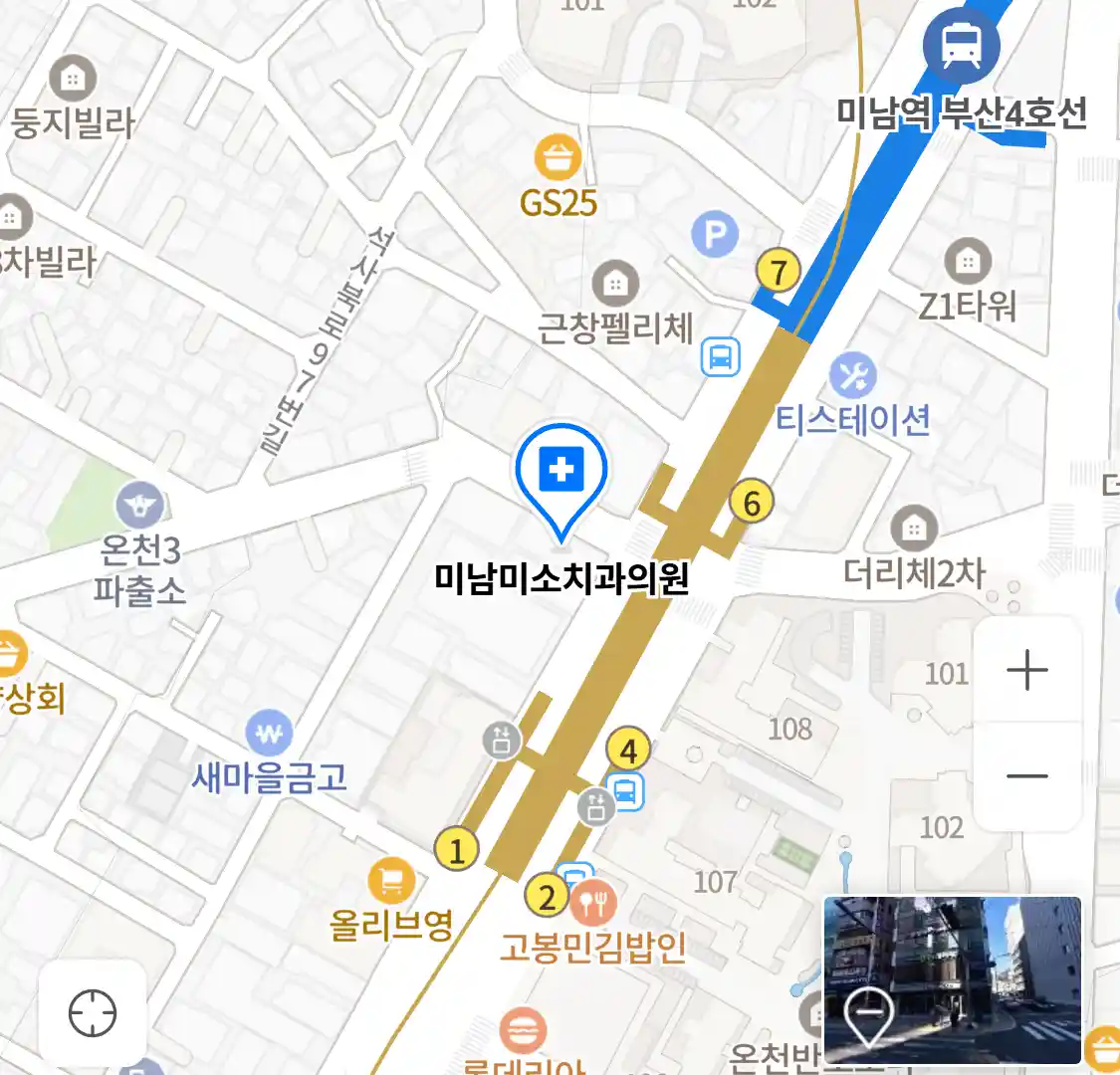This screenshot has height=1075, width=1120.
Task: Tap the bus stop below 근창펠리체
Action: (720, 356)
